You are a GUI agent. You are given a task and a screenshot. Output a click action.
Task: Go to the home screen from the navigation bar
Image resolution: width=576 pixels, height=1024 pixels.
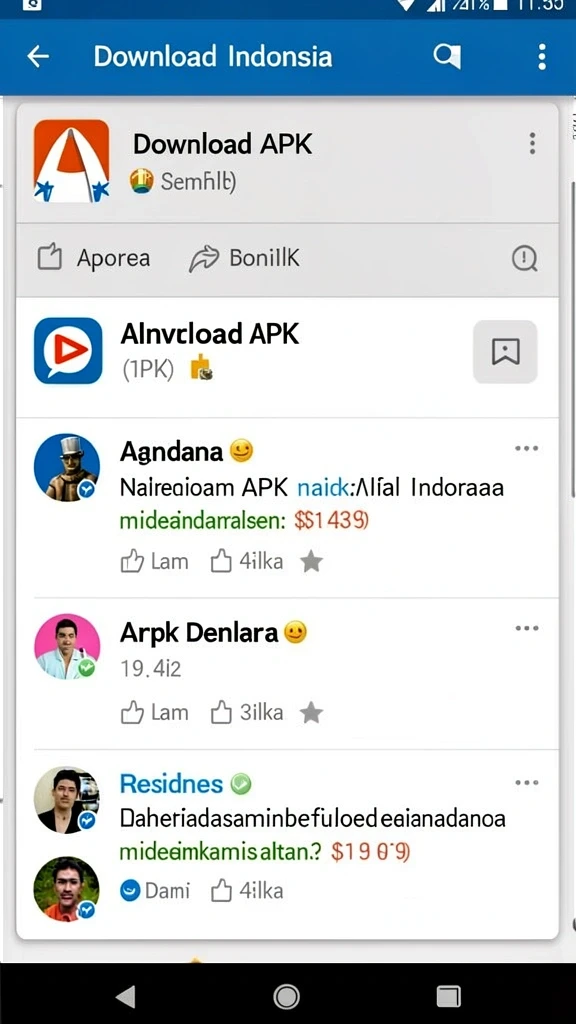click(286, 997)
